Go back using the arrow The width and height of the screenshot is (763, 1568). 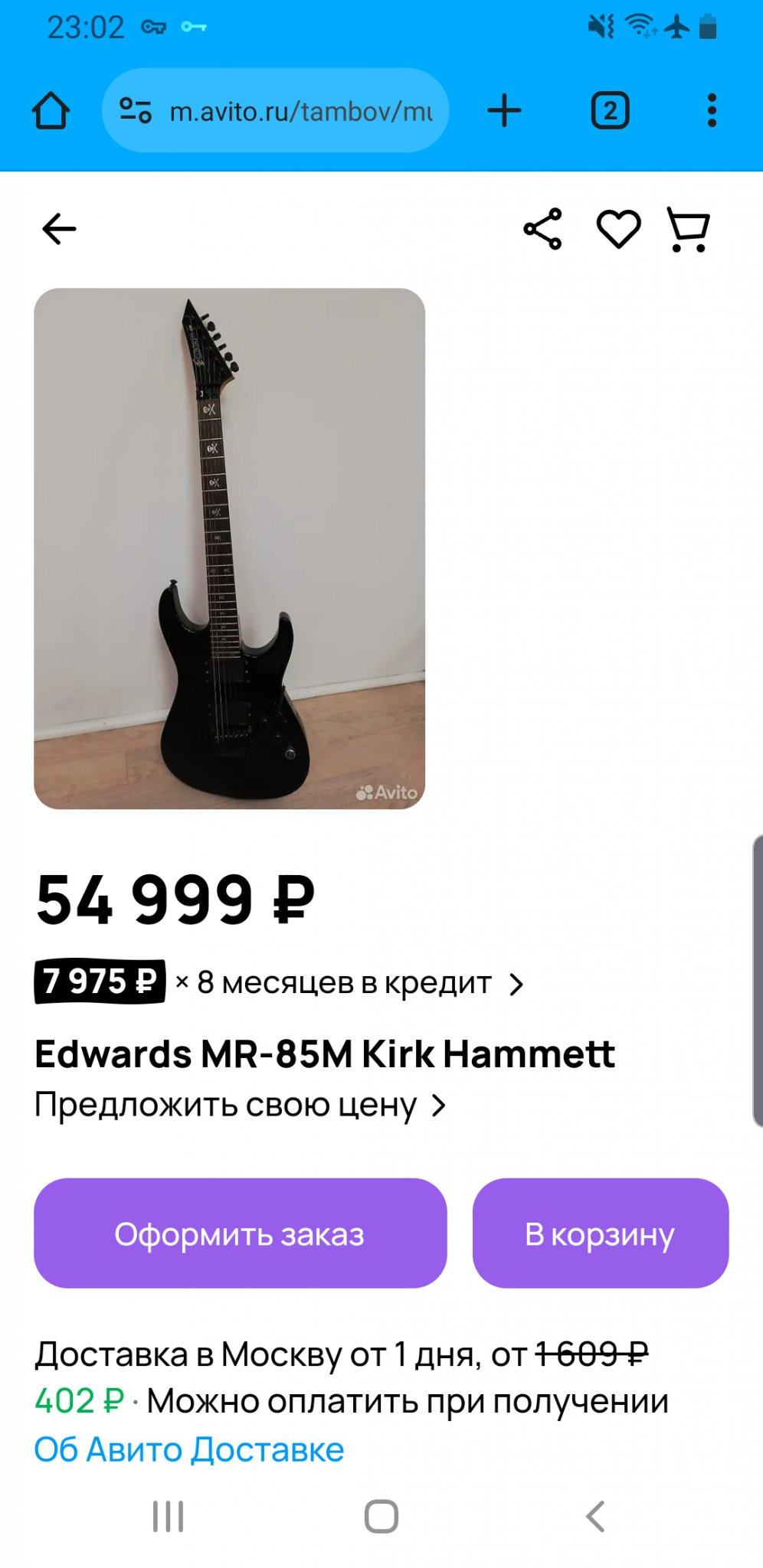[x=59, y=229]
